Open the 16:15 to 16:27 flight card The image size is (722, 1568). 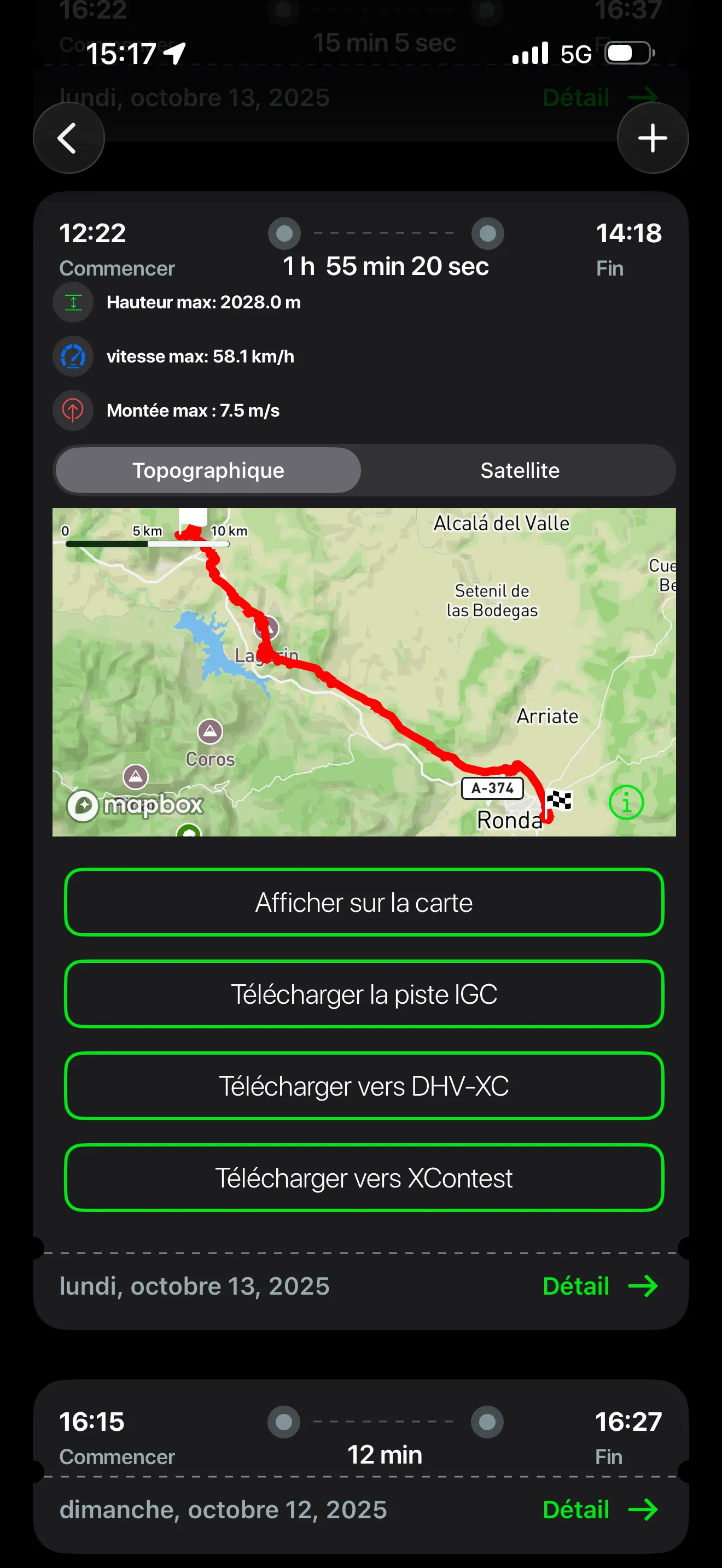click(360, 1438)
